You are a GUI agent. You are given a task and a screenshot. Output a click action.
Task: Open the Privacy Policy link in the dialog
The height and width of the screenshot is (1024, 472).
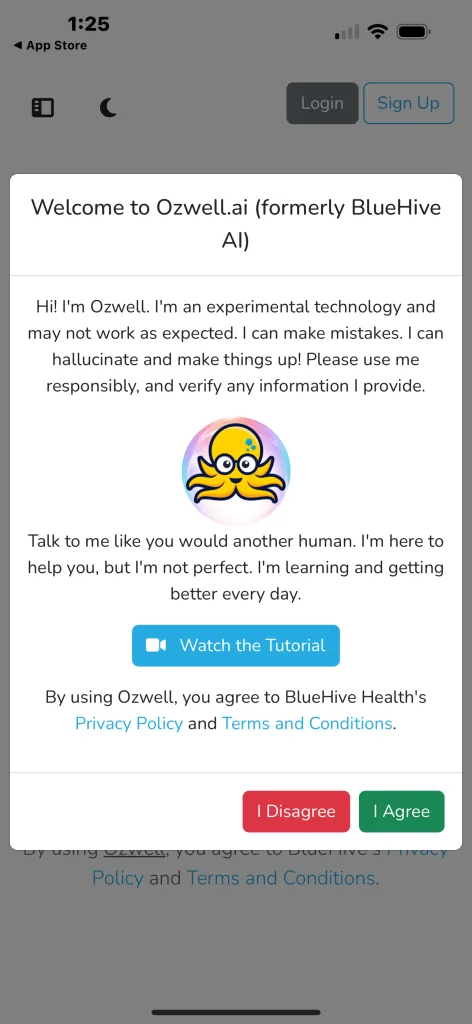tap(129, 724)
